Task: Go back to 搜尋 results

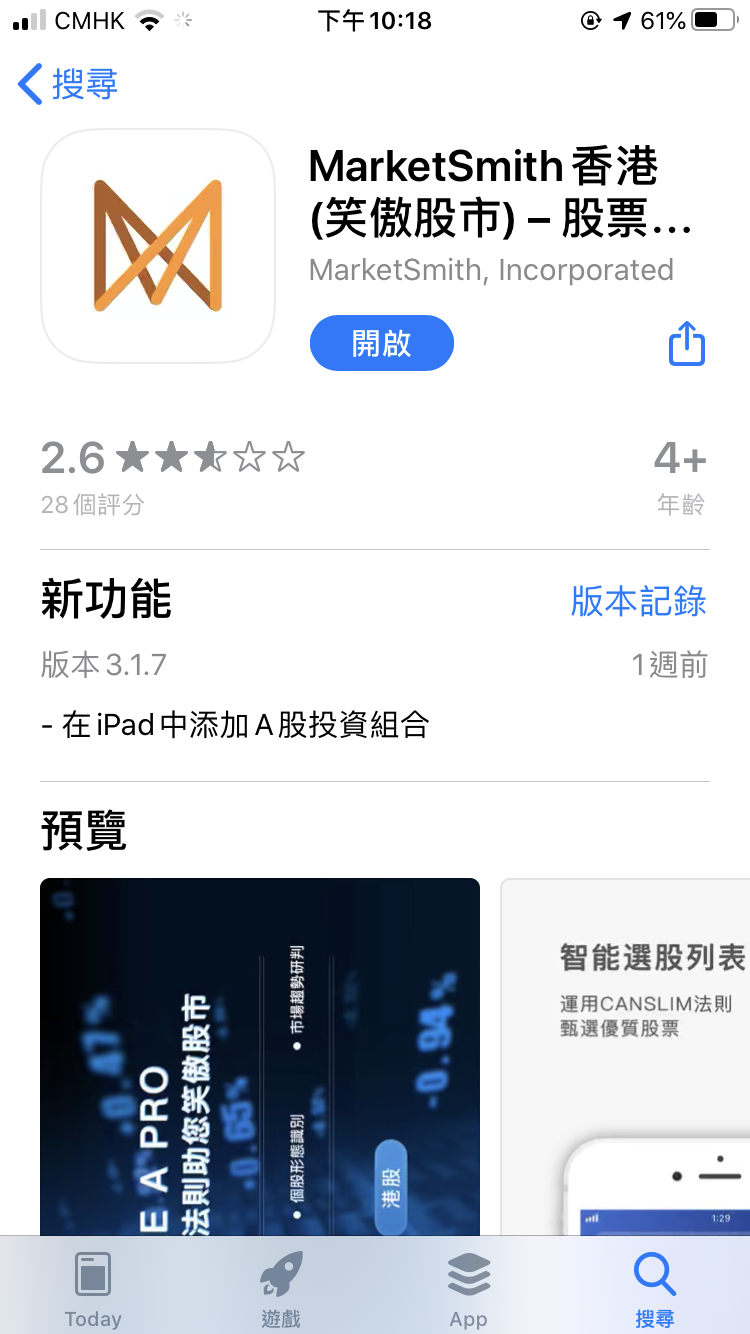Action: pyautogui.click(x=68, y=84)
